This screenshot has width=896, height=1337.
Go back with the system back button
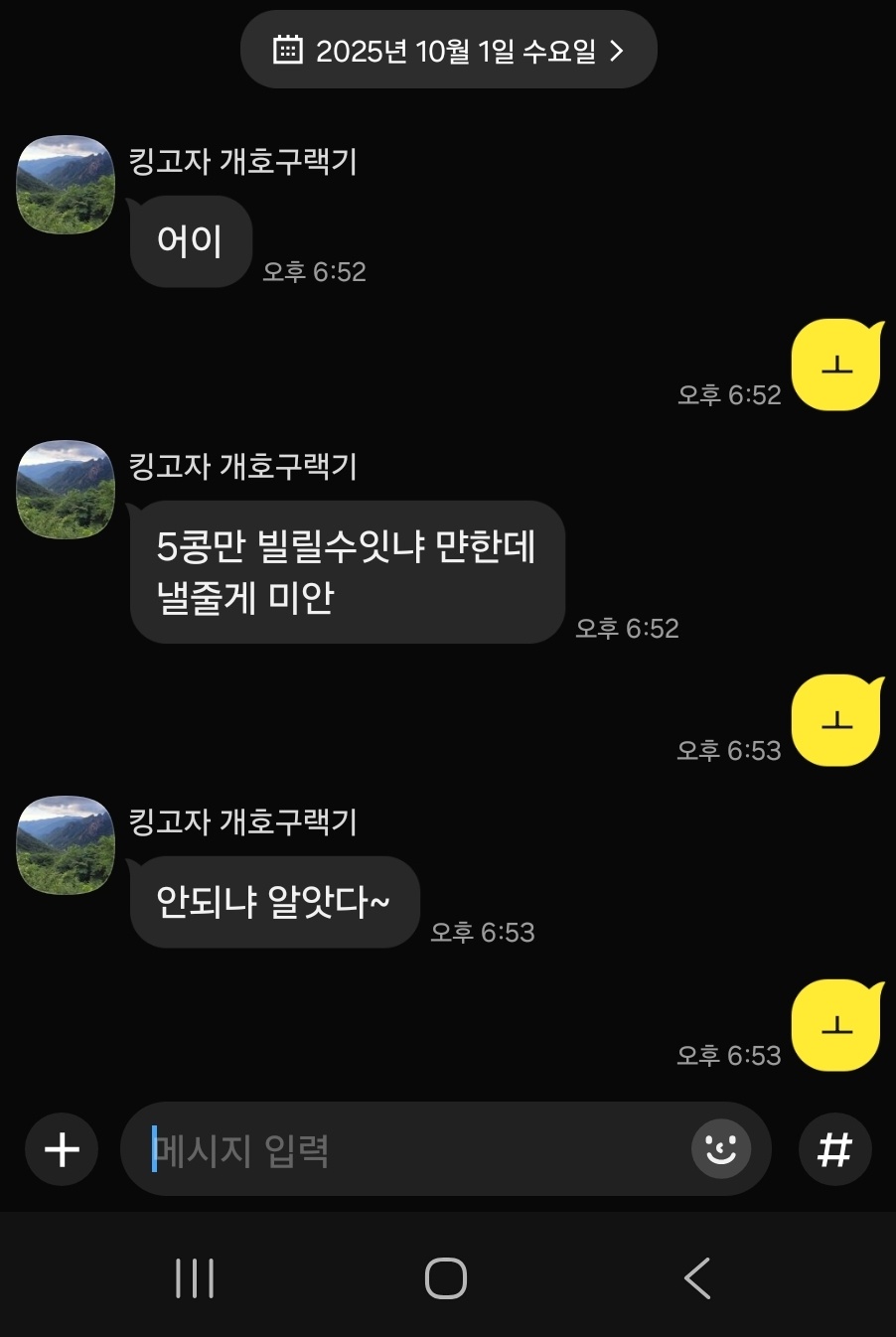click(697, 1278)
